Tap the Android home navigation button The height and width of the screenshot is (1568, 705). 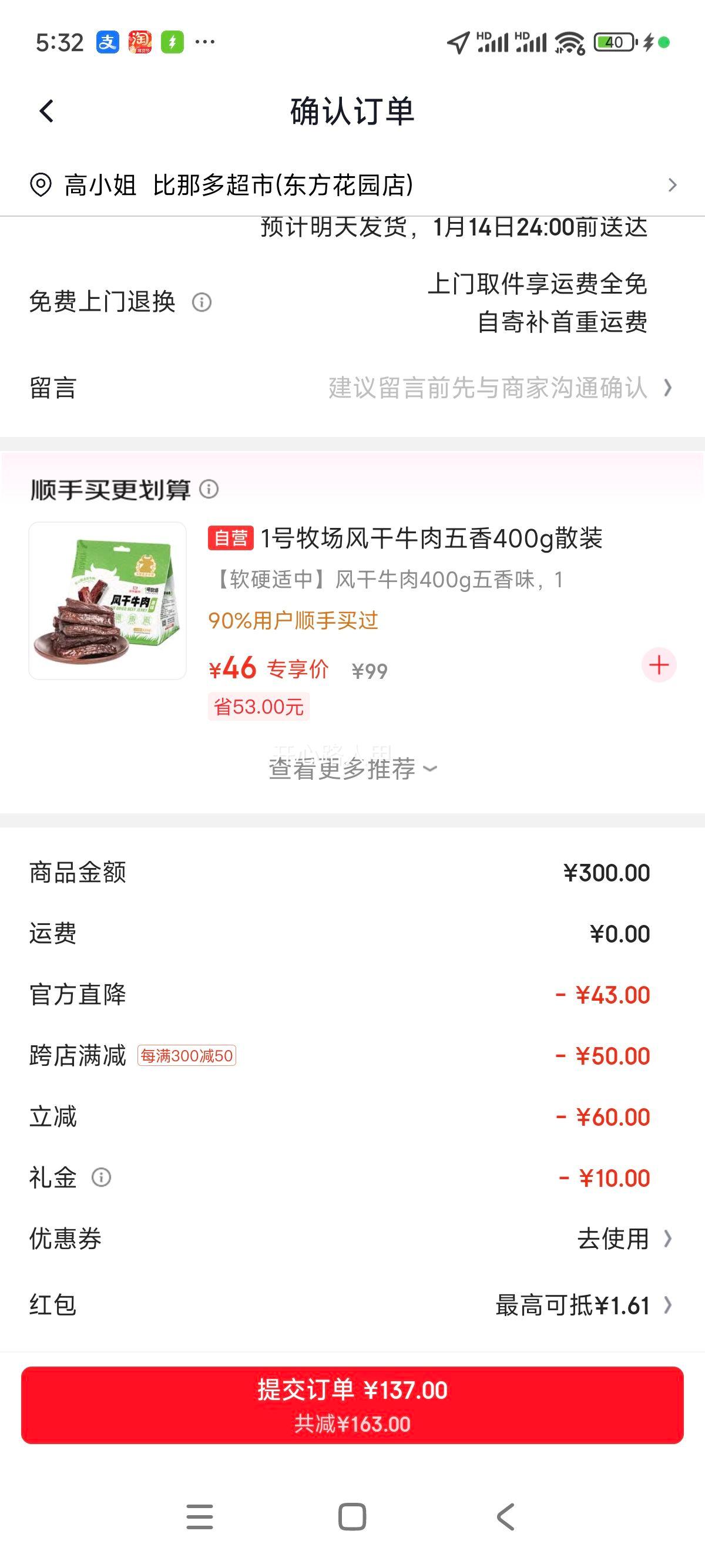click(x=352, y=1516)
